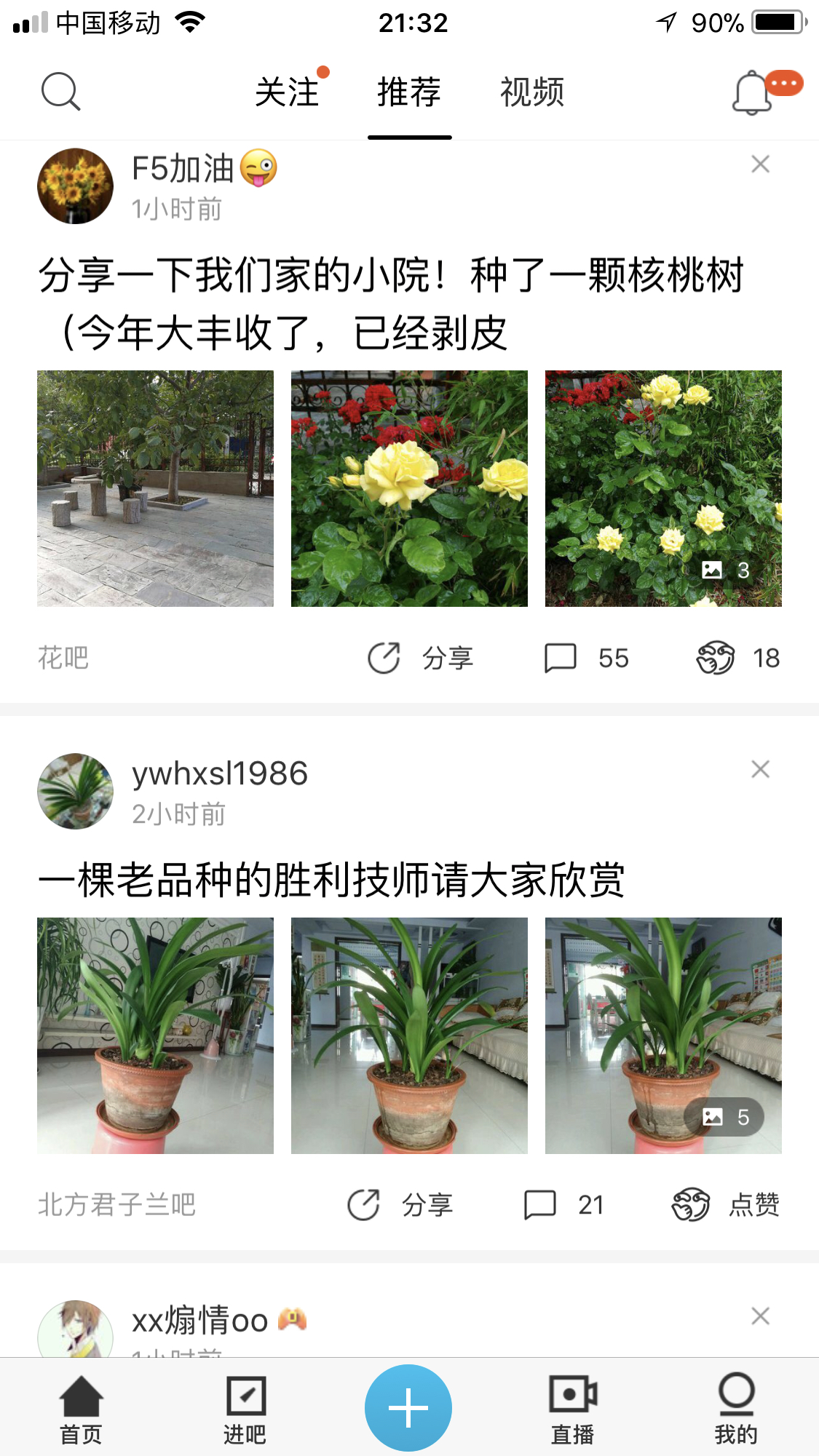The height and width of the screenshot is (1456, 819).
Task: Switch to the 关注 tab
Action: (287, 92)
